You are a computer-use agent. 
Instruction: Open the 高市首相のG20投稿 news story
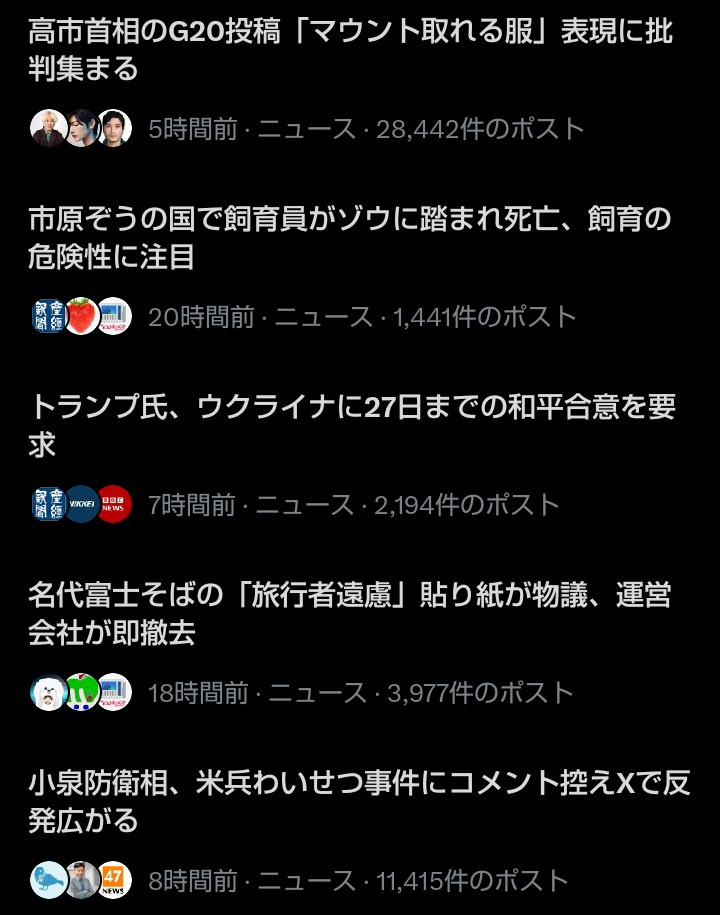(x=350, y=50)
